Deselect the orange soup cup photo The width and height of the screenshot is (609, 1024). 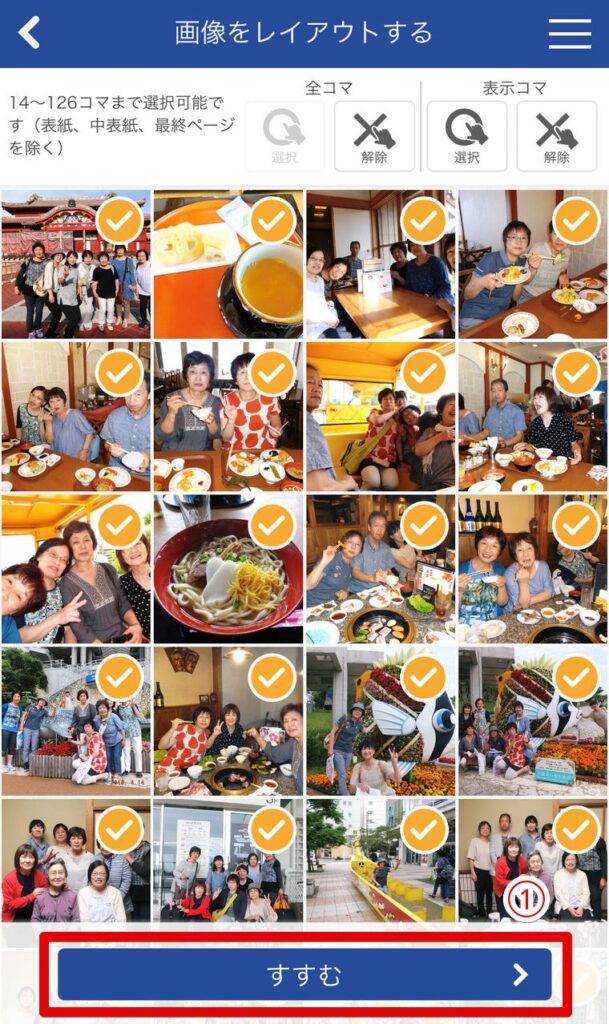pos(272,220)
